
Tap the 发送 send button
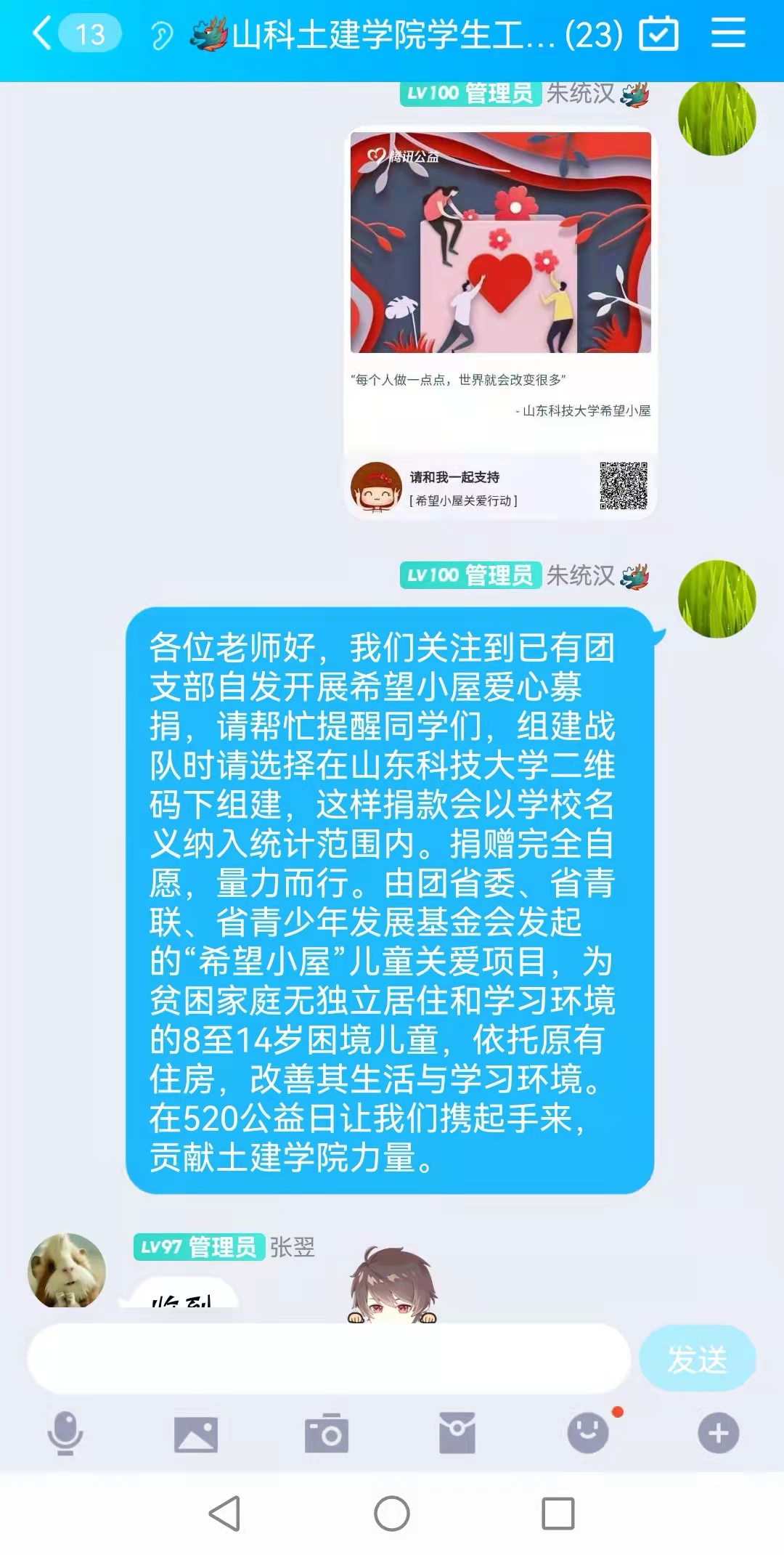[x=697, y=1359]
